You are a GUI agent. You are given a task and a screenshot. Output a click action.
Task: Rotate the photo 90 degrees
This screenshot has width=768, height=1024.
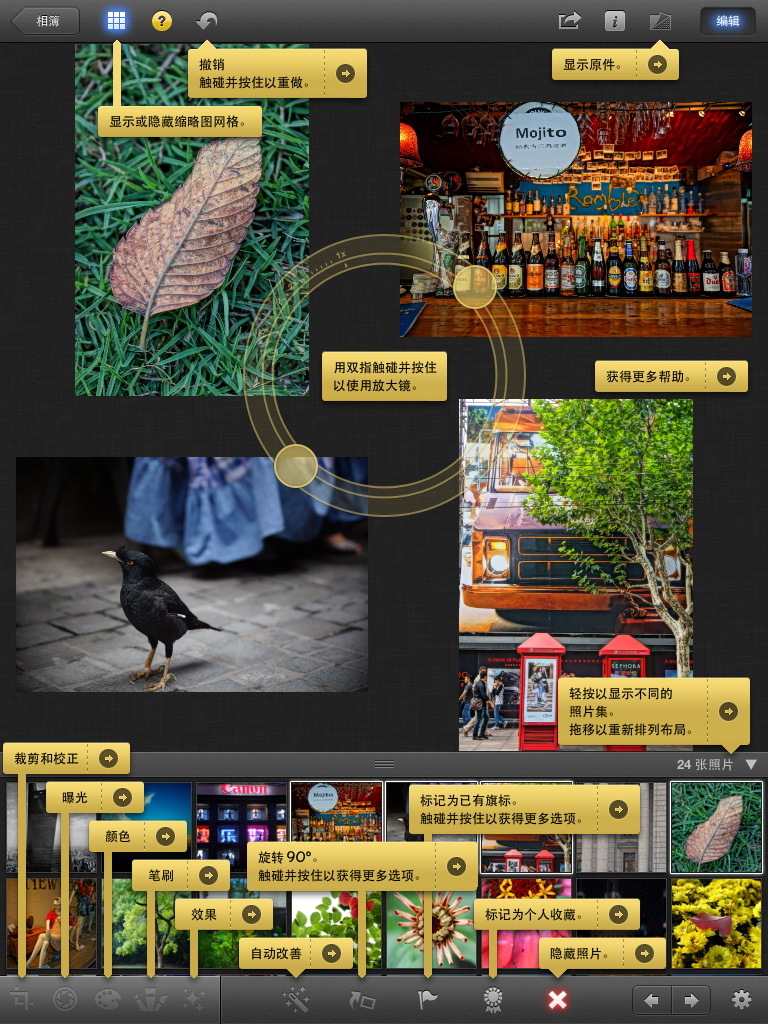[x=365, y=999]
